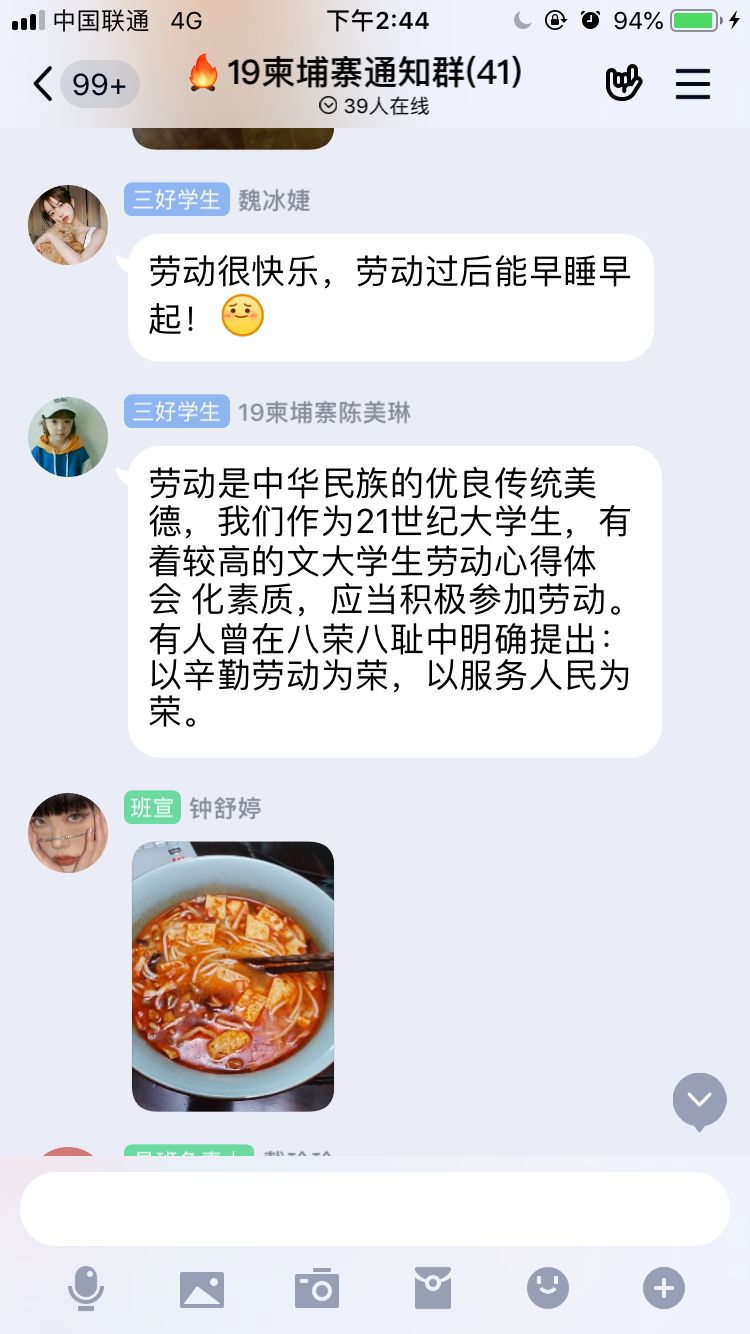Pick a picture from the gallery

click(202, 1289)
